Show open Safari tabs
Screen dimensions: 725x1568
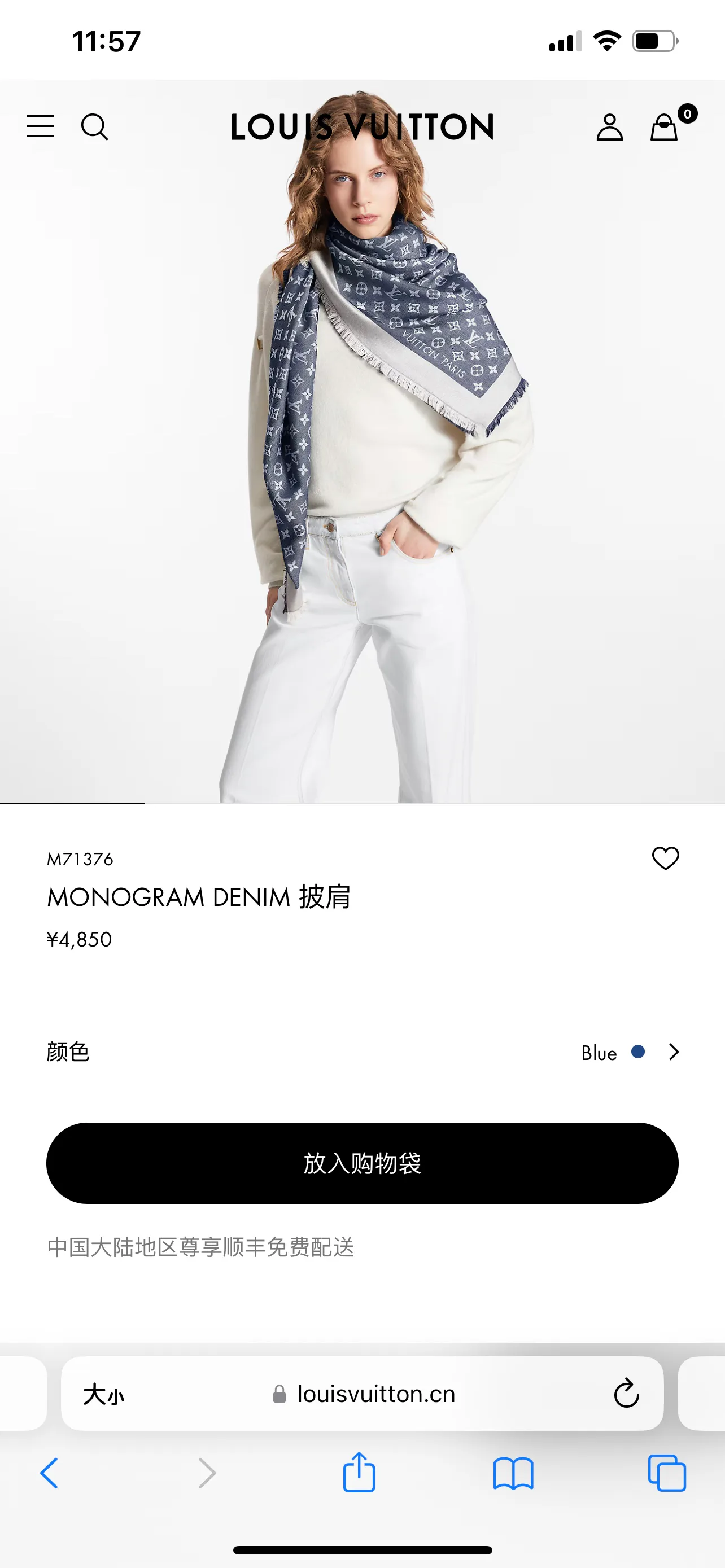[667, 1473]
